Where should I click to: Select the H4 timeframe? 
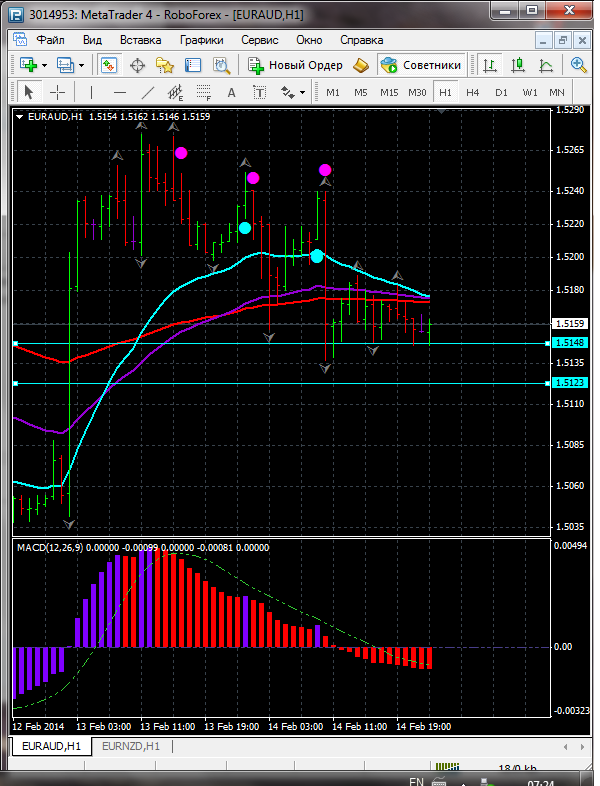coord(473,92)
